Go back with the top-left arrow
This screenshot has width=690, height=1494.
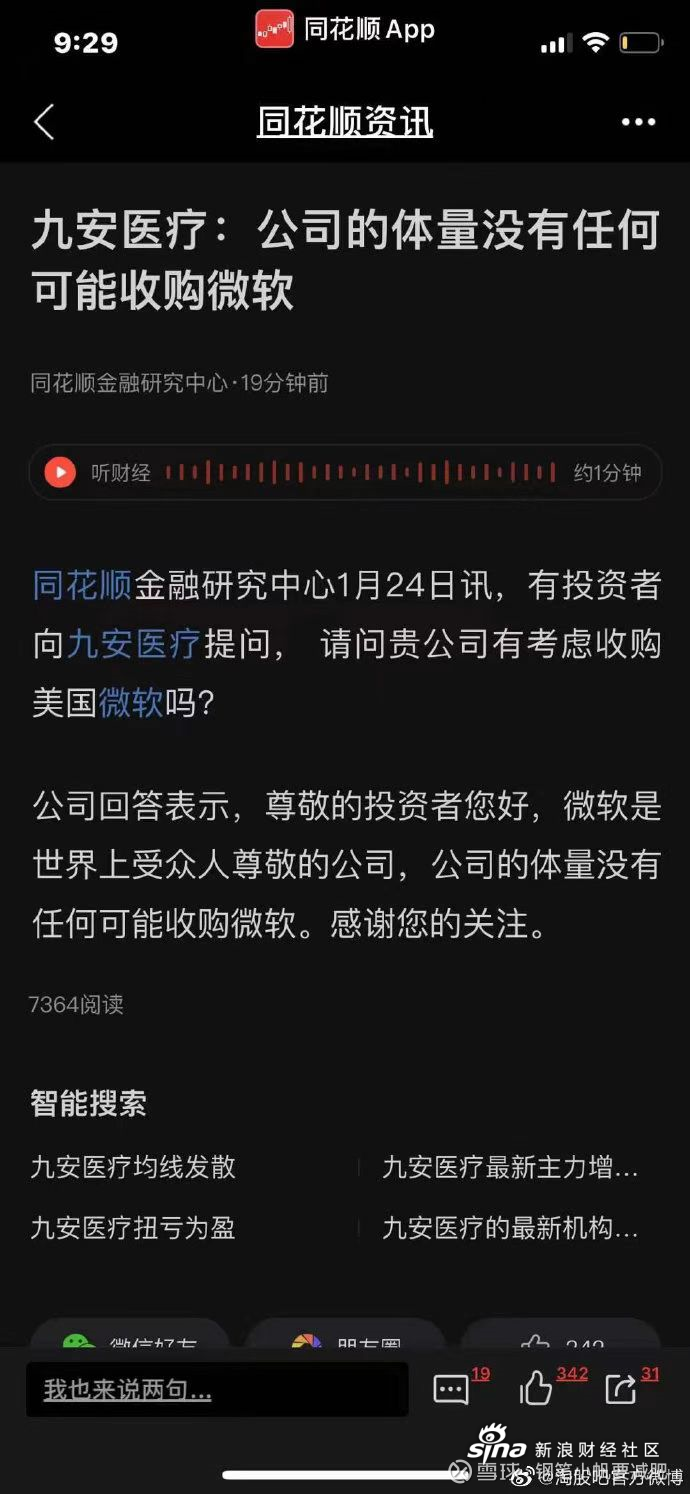(43, 122)
